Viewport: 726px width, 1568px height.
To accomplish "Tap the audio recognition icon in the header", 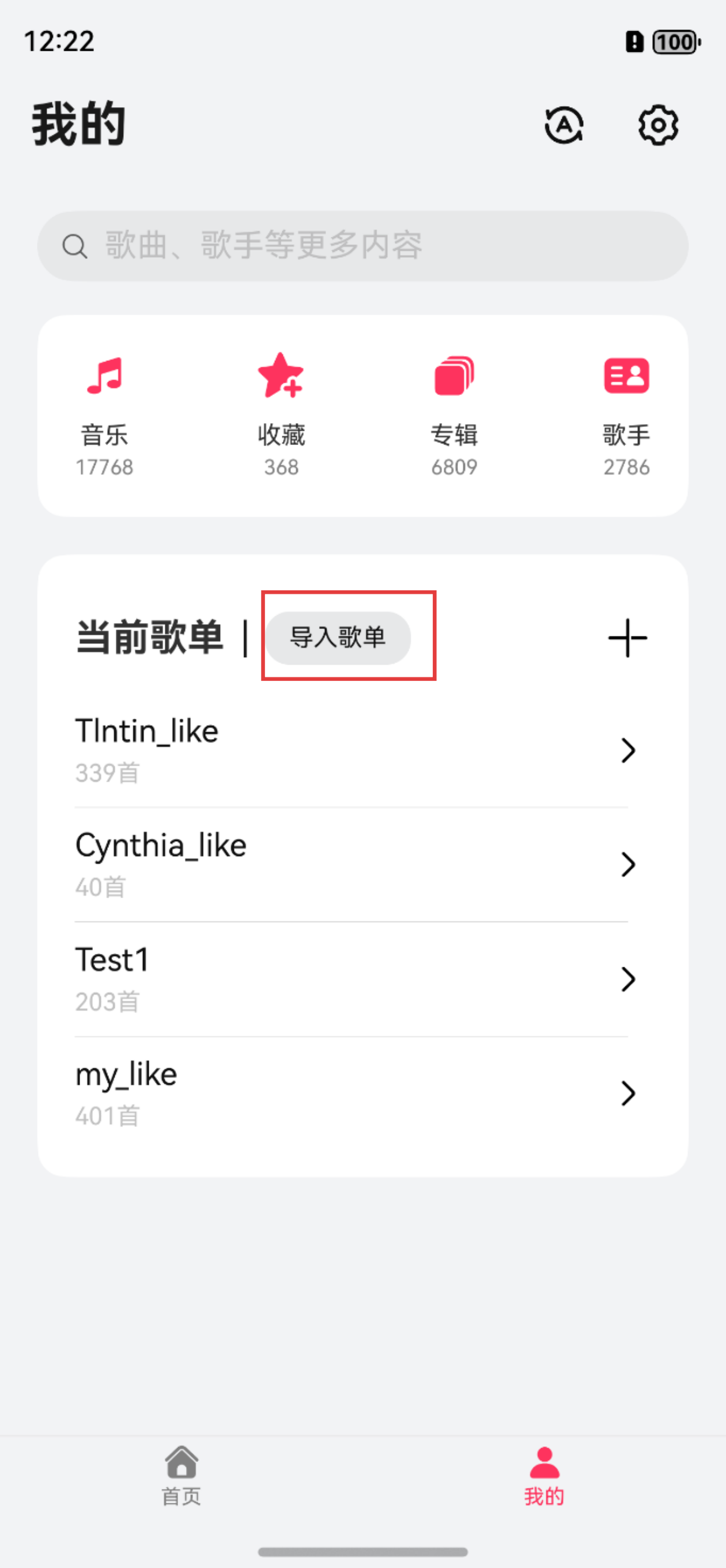I will pos(563,125).
